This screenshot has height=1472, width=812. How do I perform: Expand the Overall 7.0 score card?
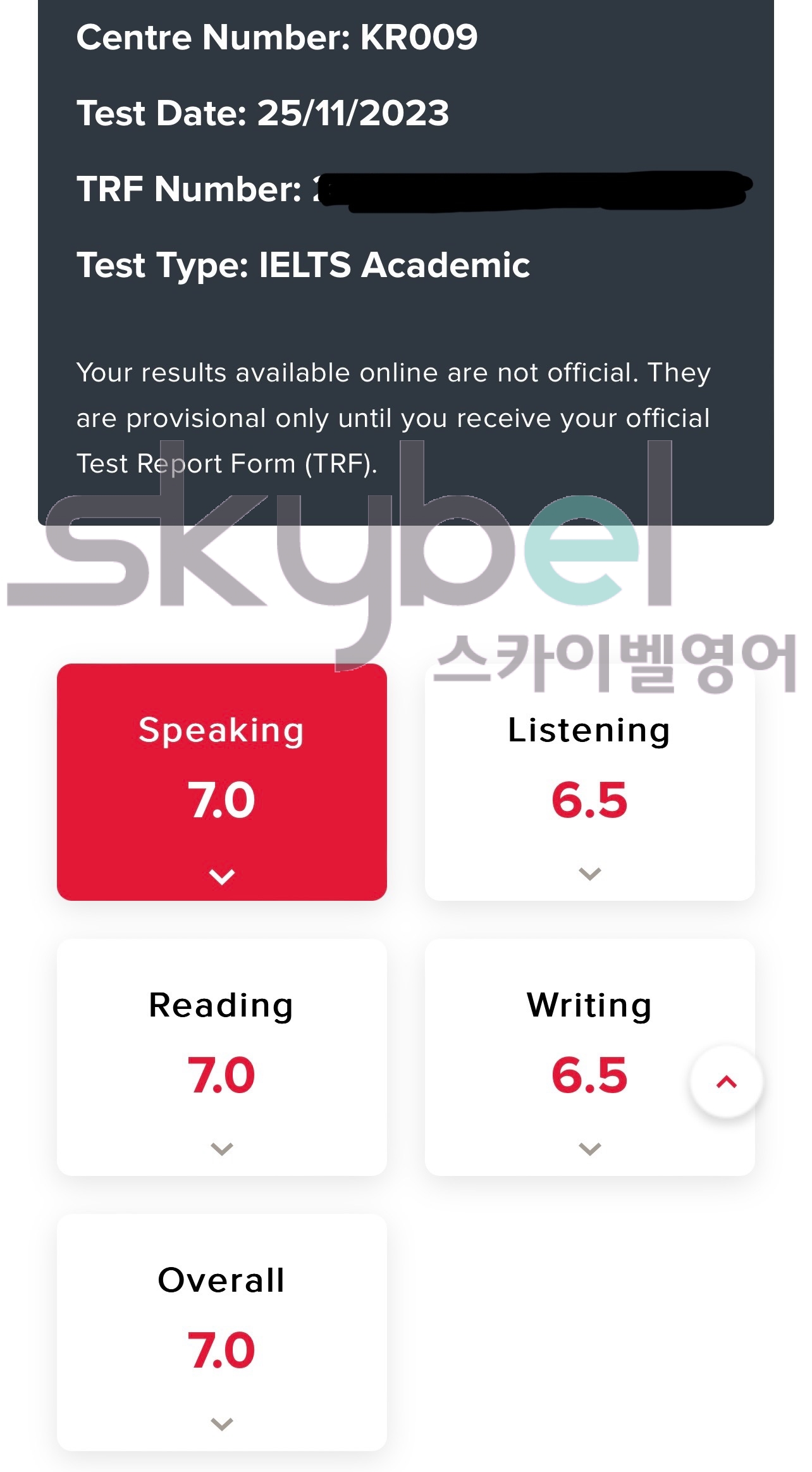[x=221, y=1423]
